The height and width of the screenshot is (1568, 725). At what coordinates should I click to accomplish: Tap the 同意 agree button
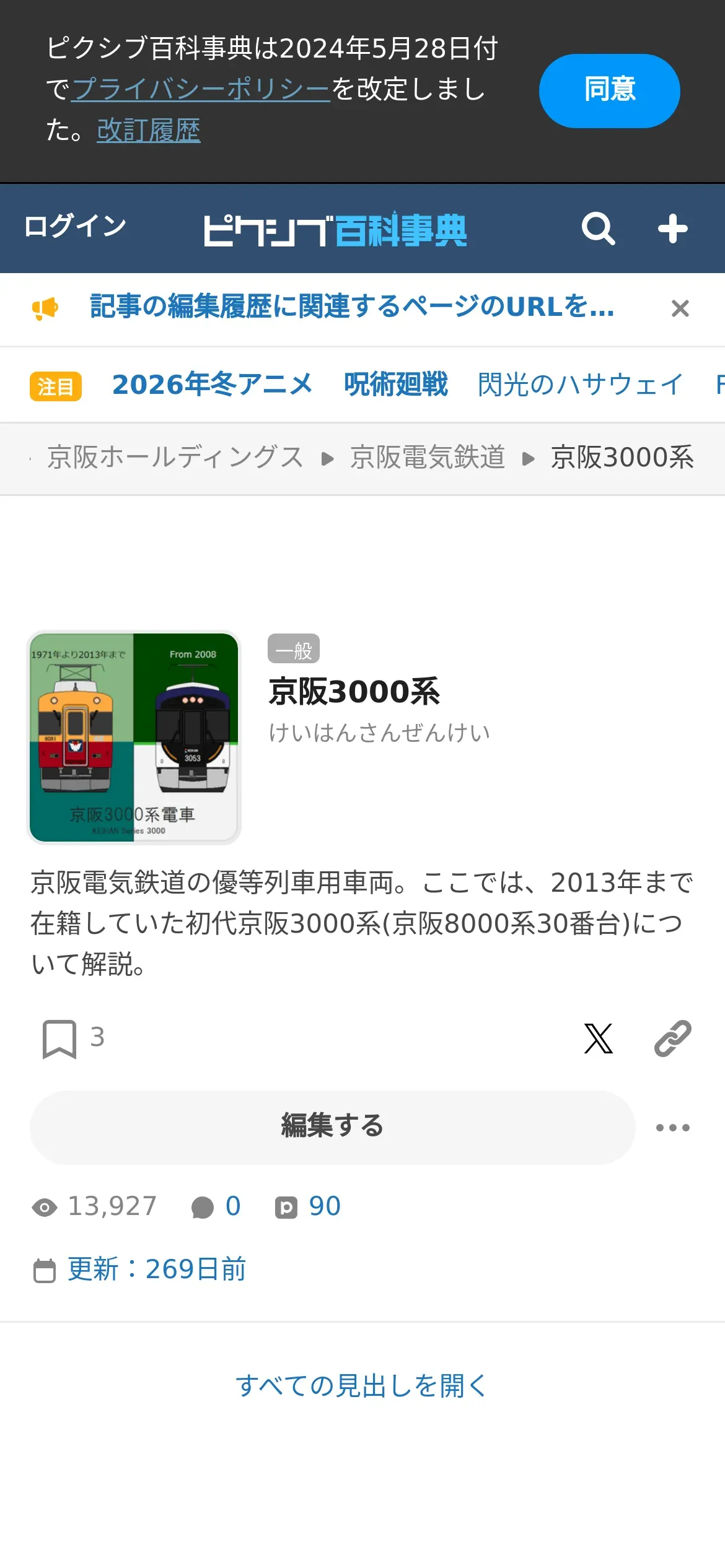609,90
